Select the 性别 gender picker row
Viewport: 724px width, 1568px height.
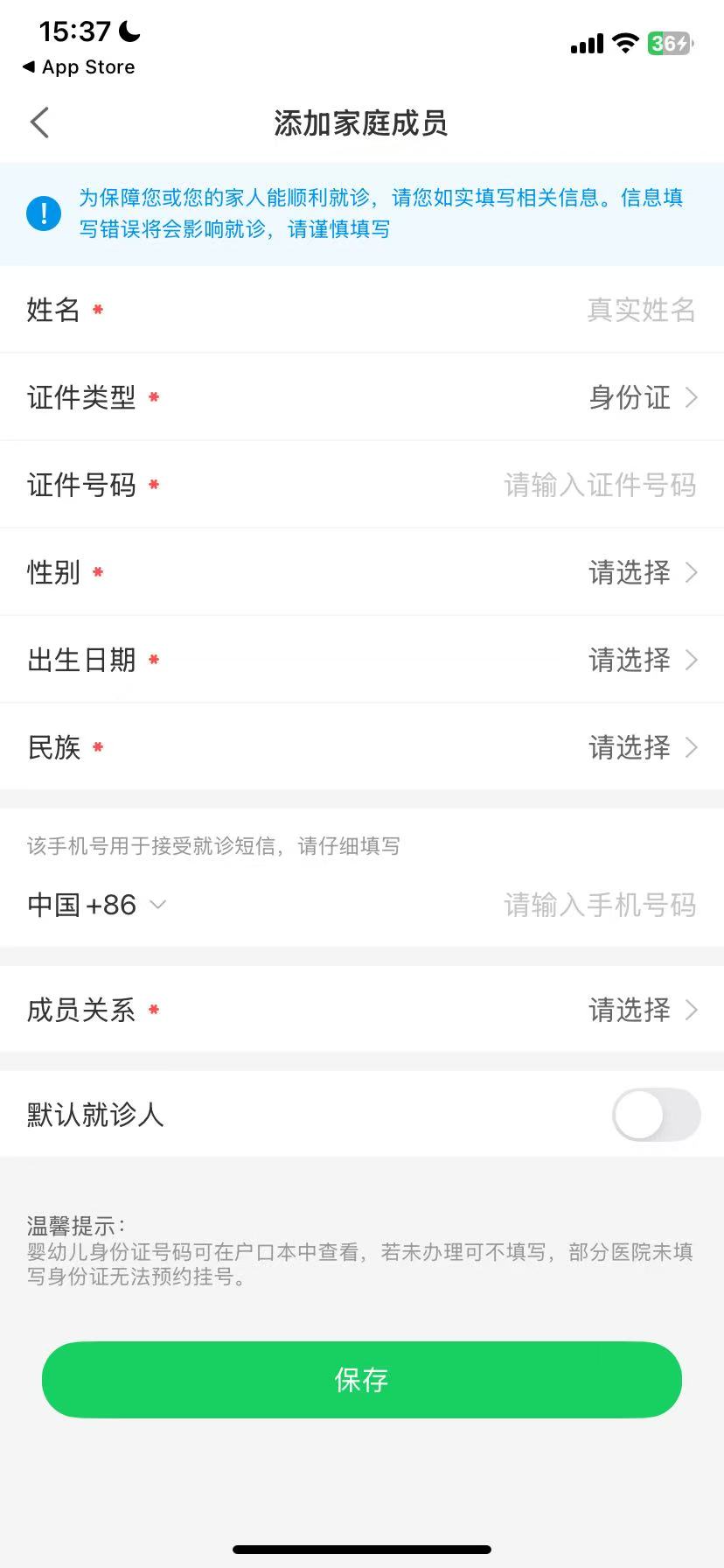362,572
